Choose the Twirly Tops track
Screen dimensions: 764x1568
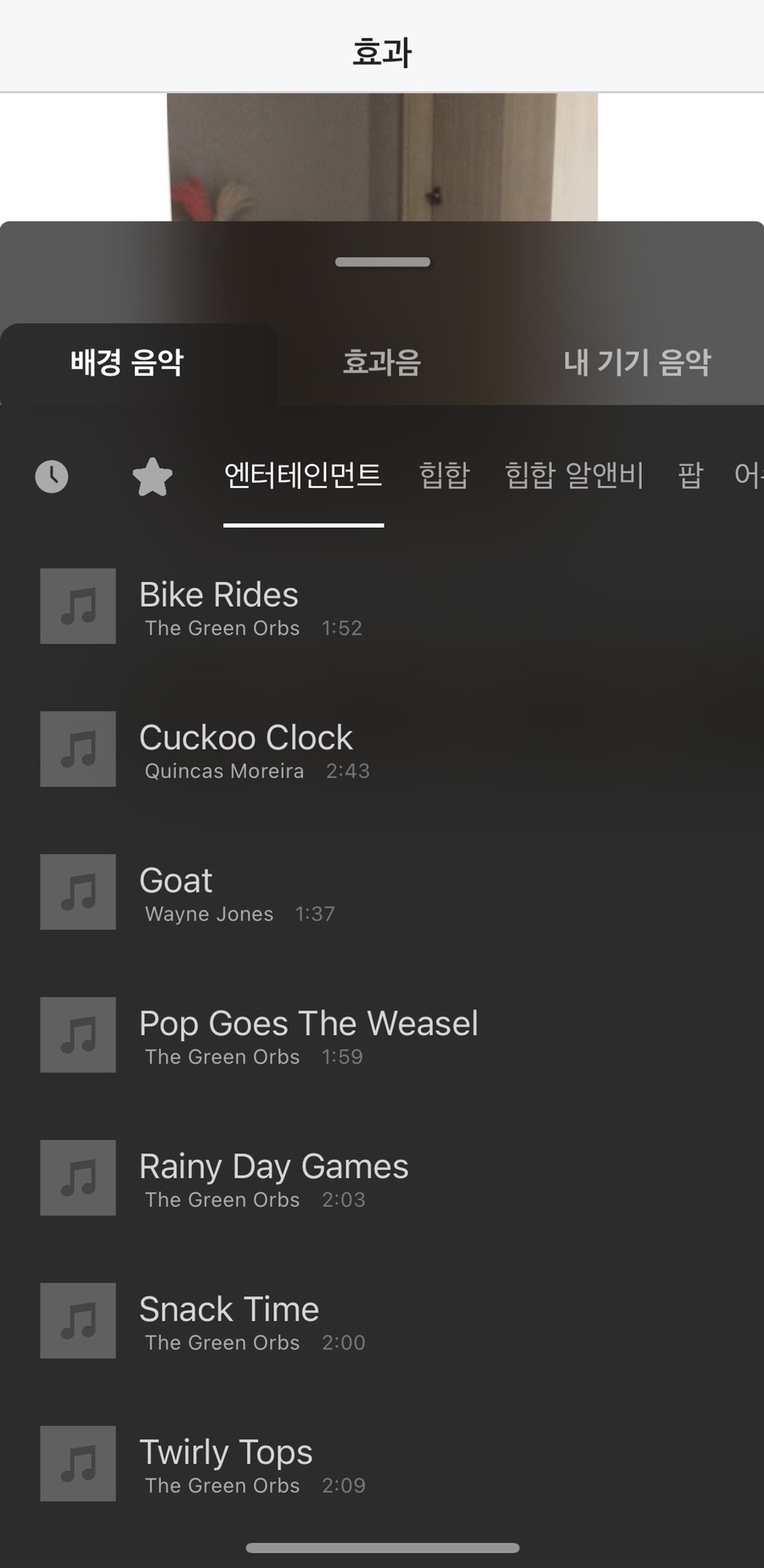point(382,1464)
